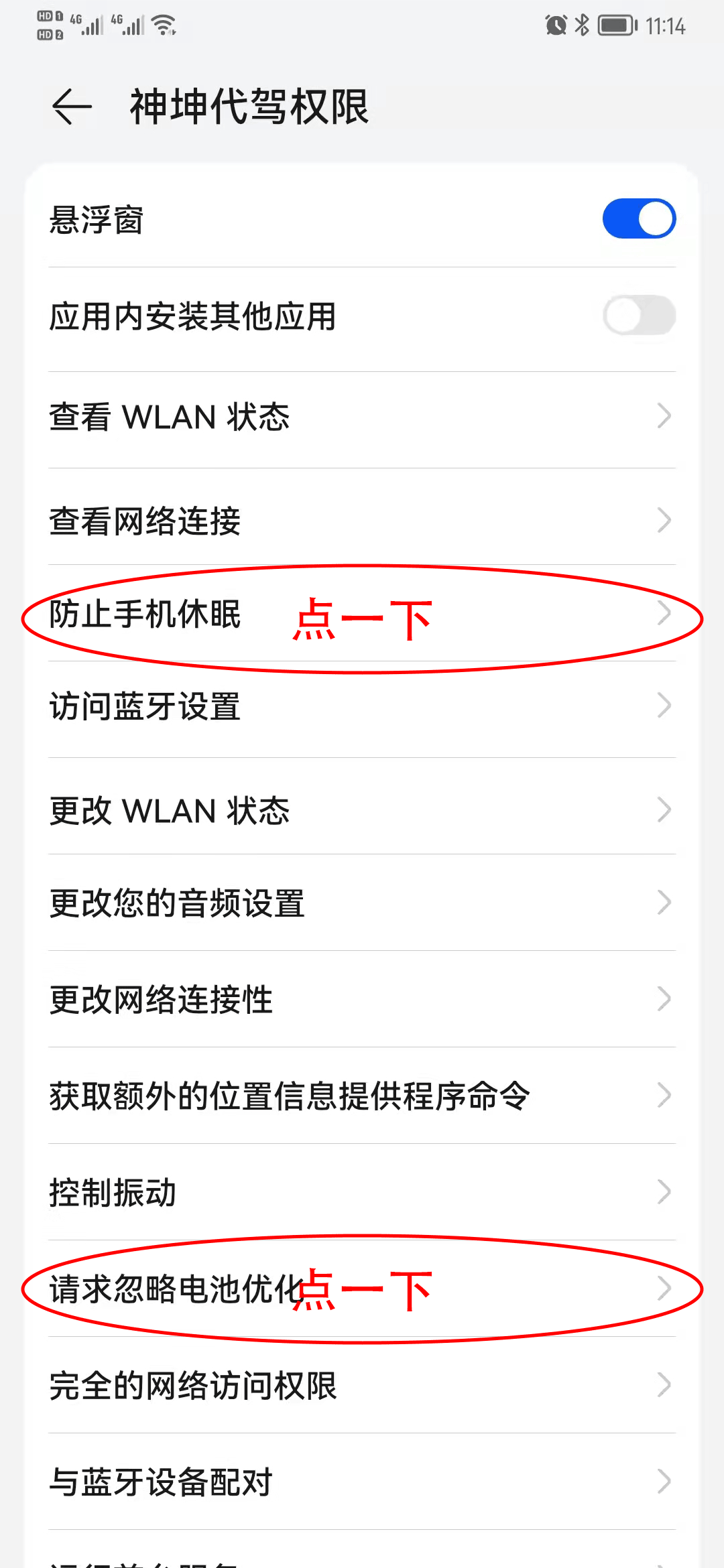Enable 应用内安装其他应用 switch
This screenshot has width=724, height=1568.
point(638,316)
